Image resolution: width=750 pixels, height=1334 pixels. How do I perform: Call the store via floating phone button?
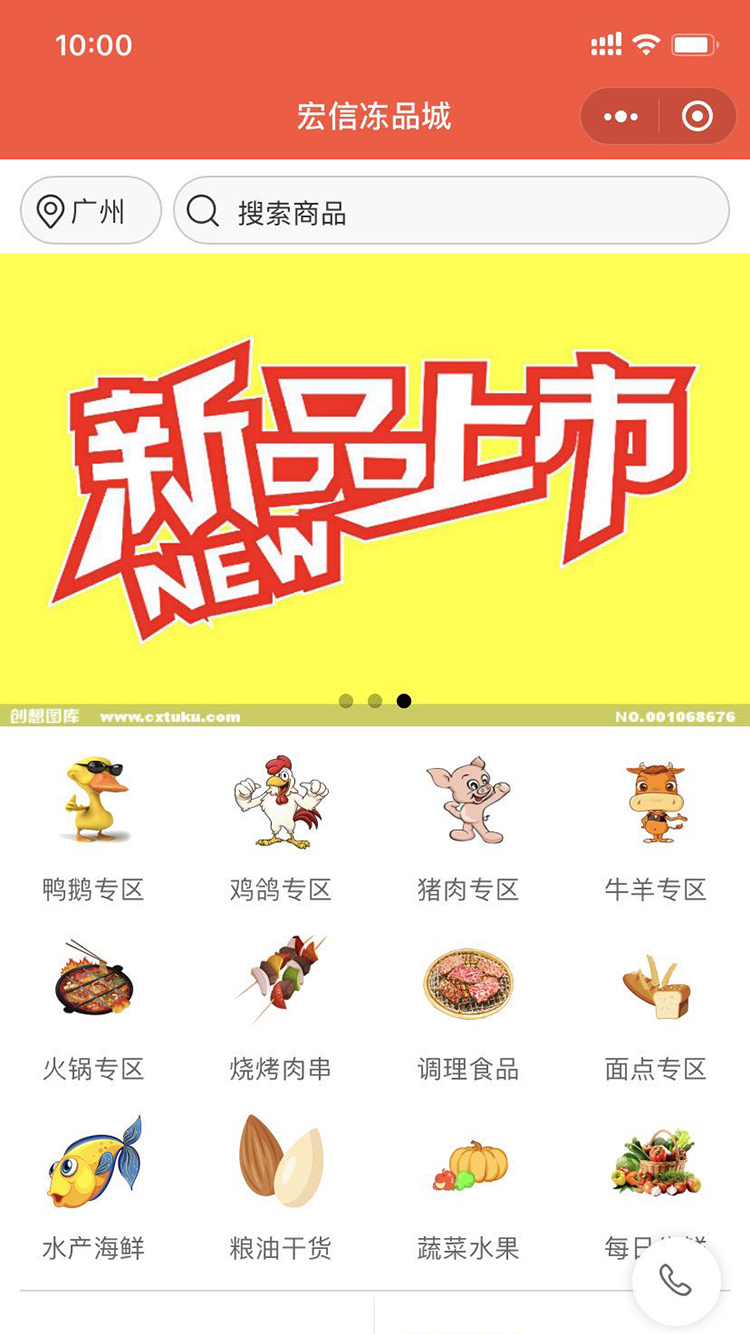click(676, 1281)
